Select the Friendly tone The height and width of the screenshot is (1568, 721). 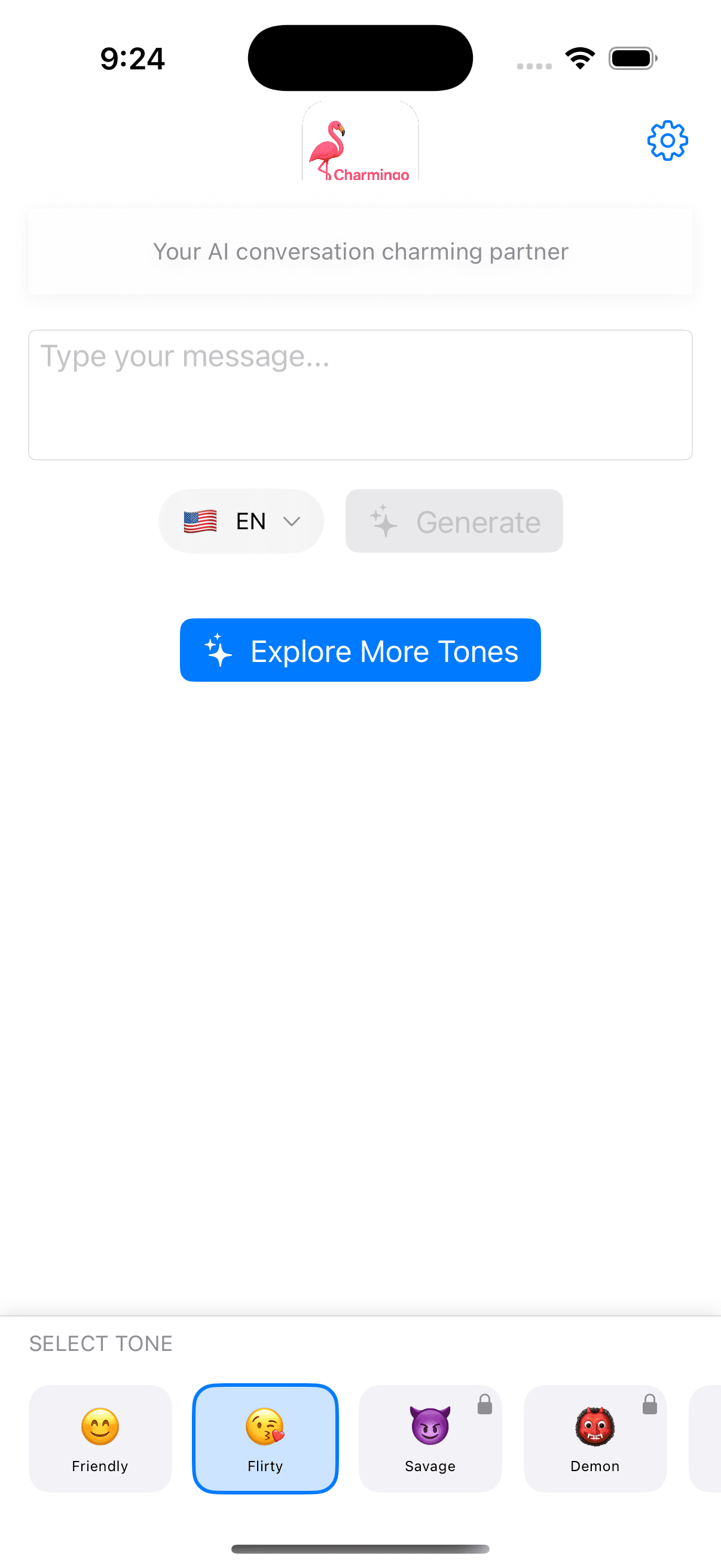point(100,1438)
